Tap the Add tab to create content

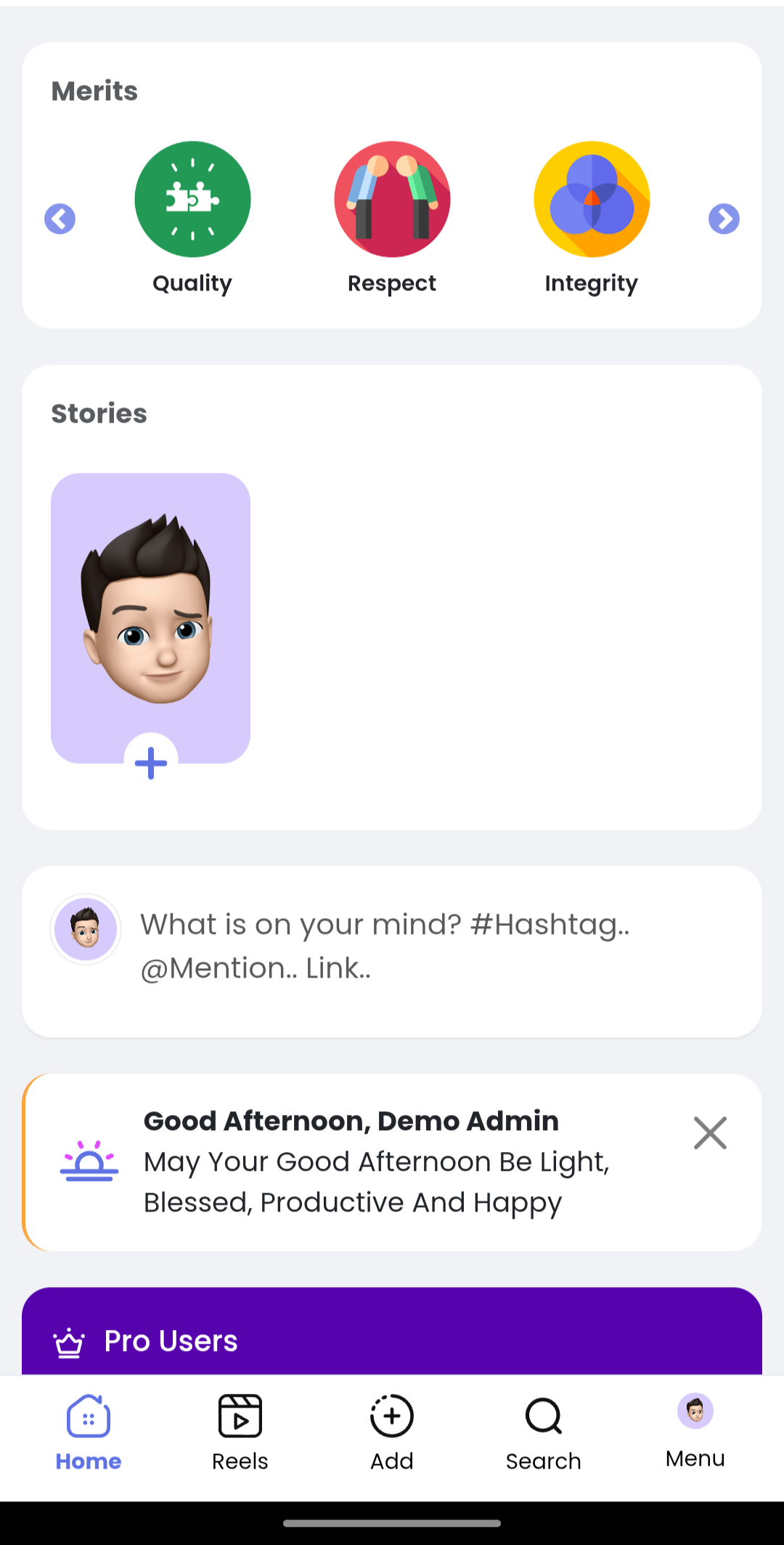[392, 1432]
